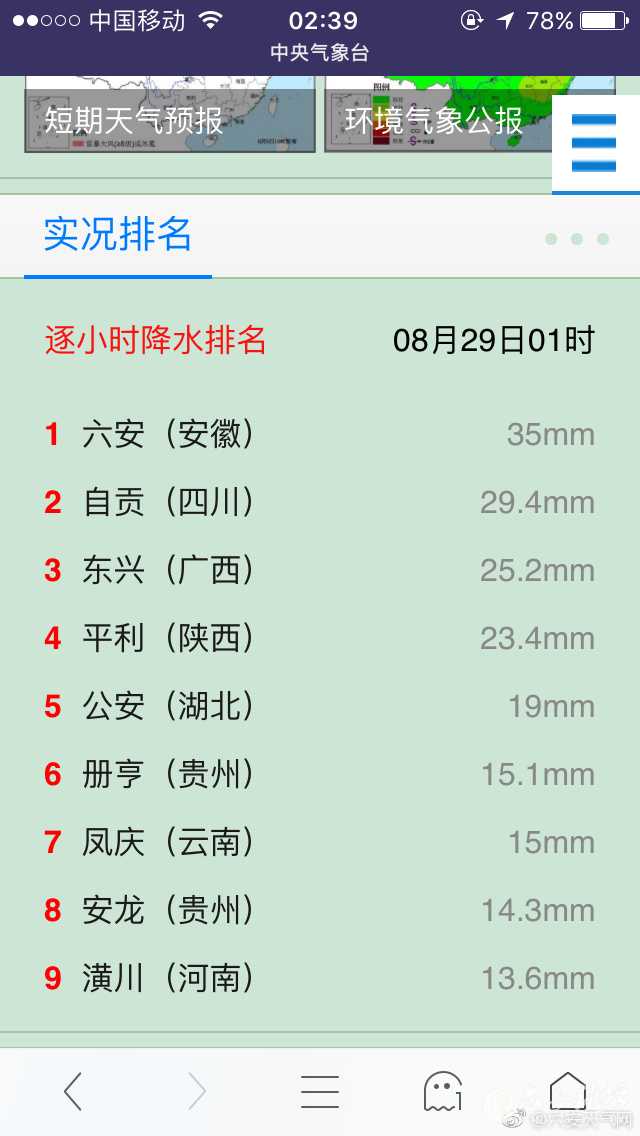Tap the page indicator dots beside 实况排名
Image resolution: width=640 pixels, height=1136 pixels.
577,239
